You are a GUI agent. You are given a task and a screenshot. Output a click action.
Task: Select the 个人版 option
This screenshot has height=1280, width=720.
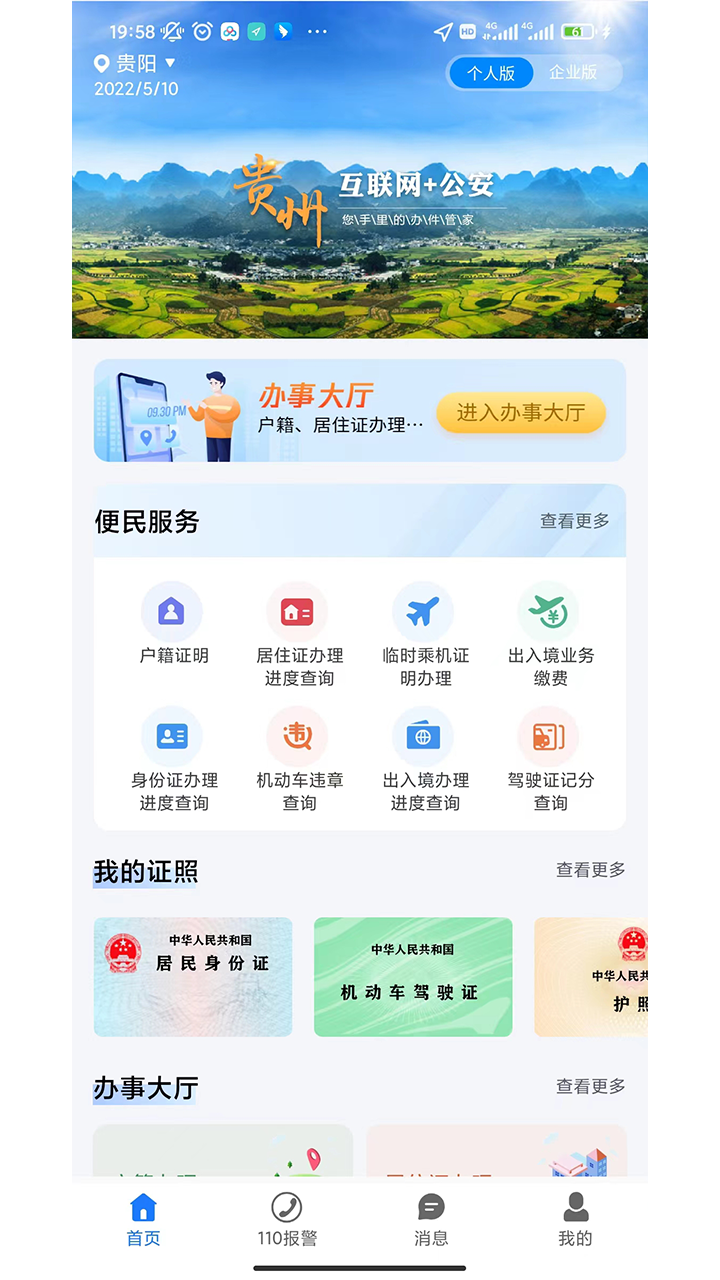(491, 72)
